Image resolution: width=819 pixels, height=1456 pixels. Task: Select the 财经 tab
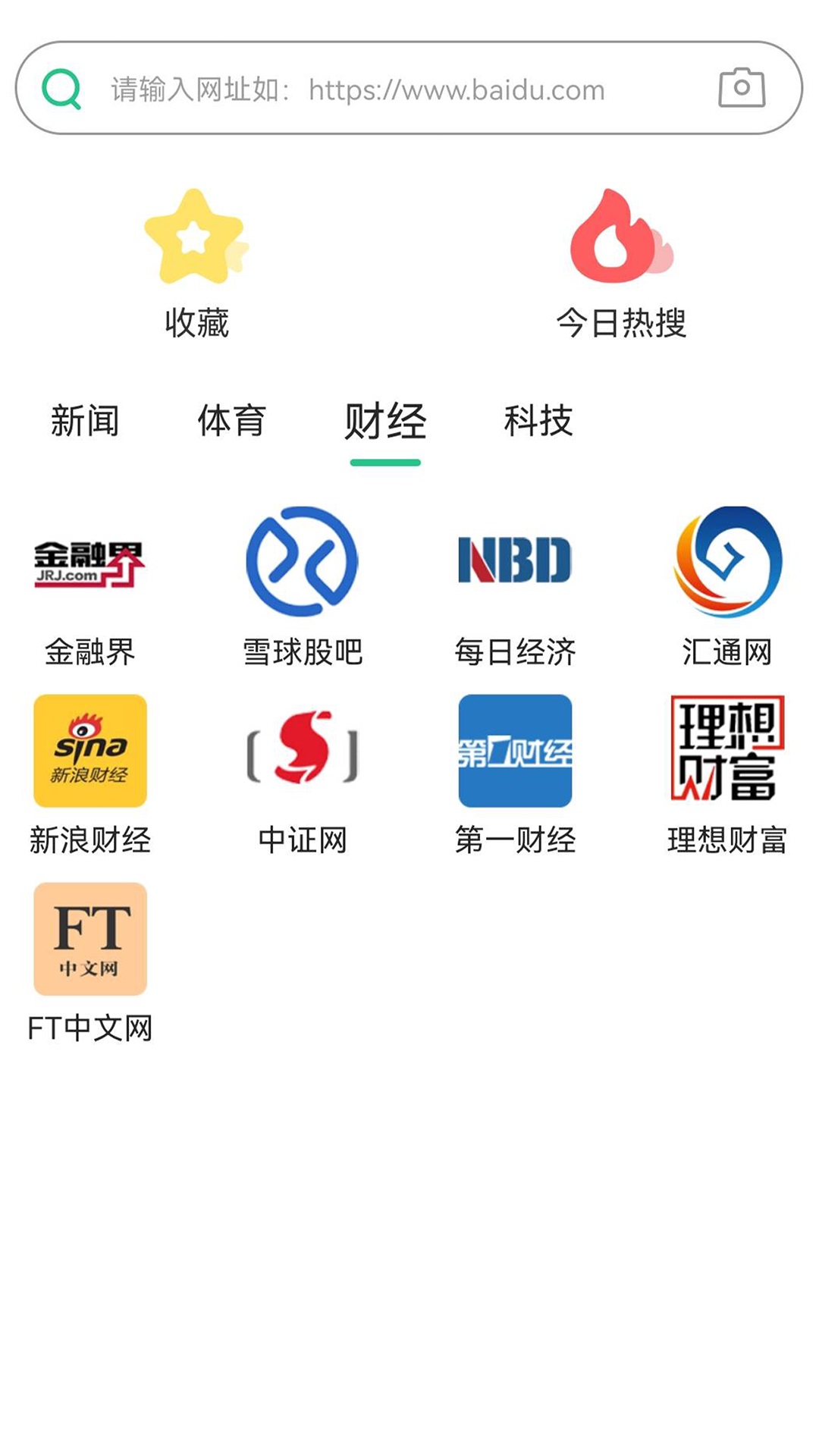(x=387, y=422)
